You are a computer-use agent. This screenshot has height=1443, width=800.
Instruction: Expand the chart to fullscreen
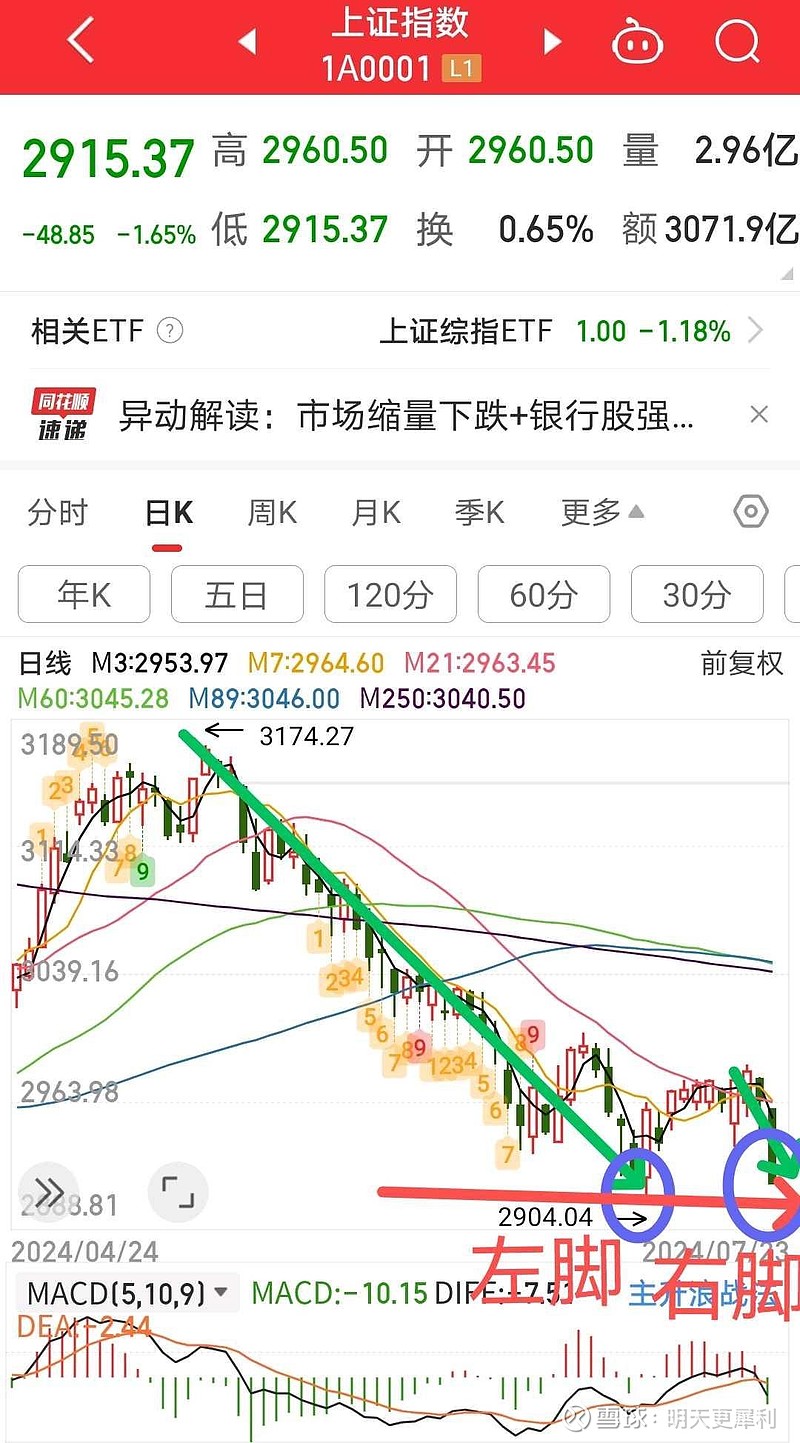coord(177,1193)
